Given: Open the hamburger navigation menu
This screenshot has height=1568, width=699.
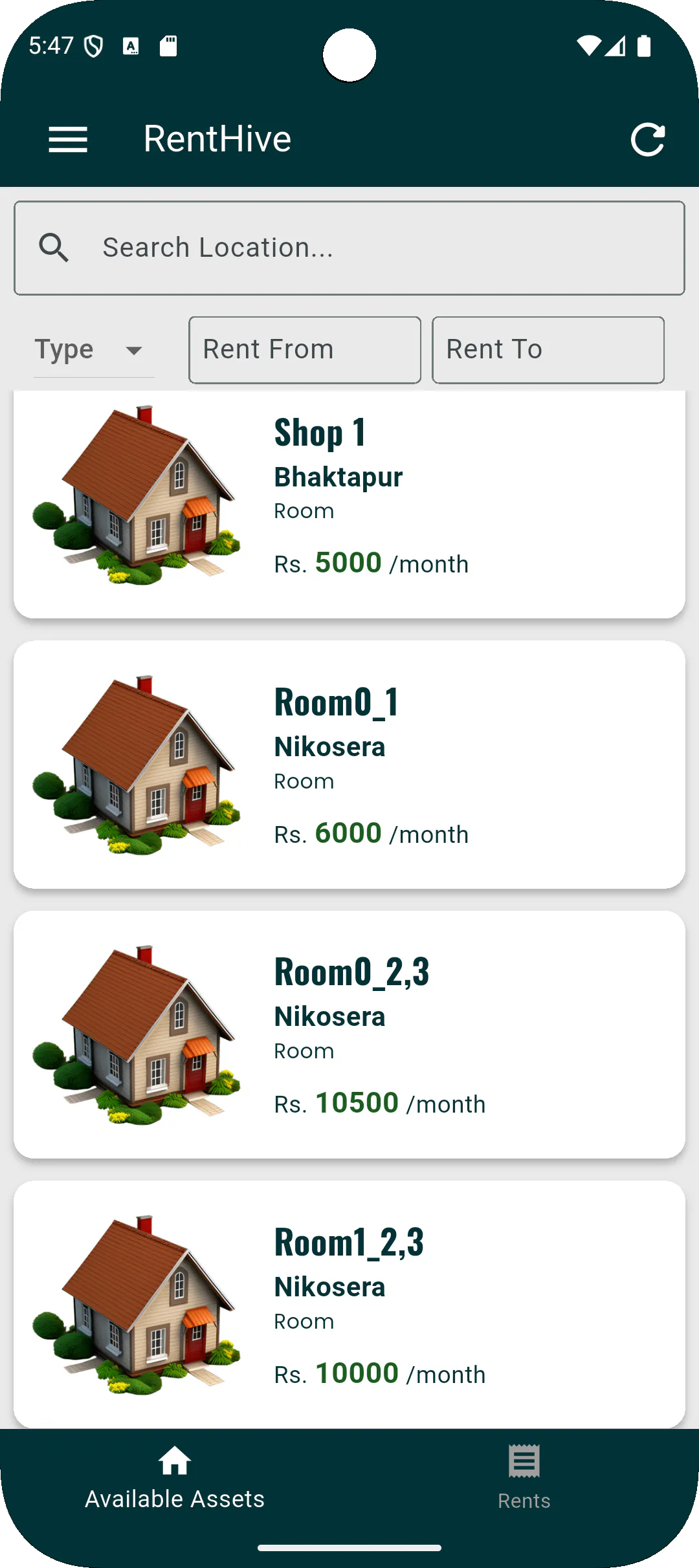Looking at the screenshot, I should pos(68,140).
